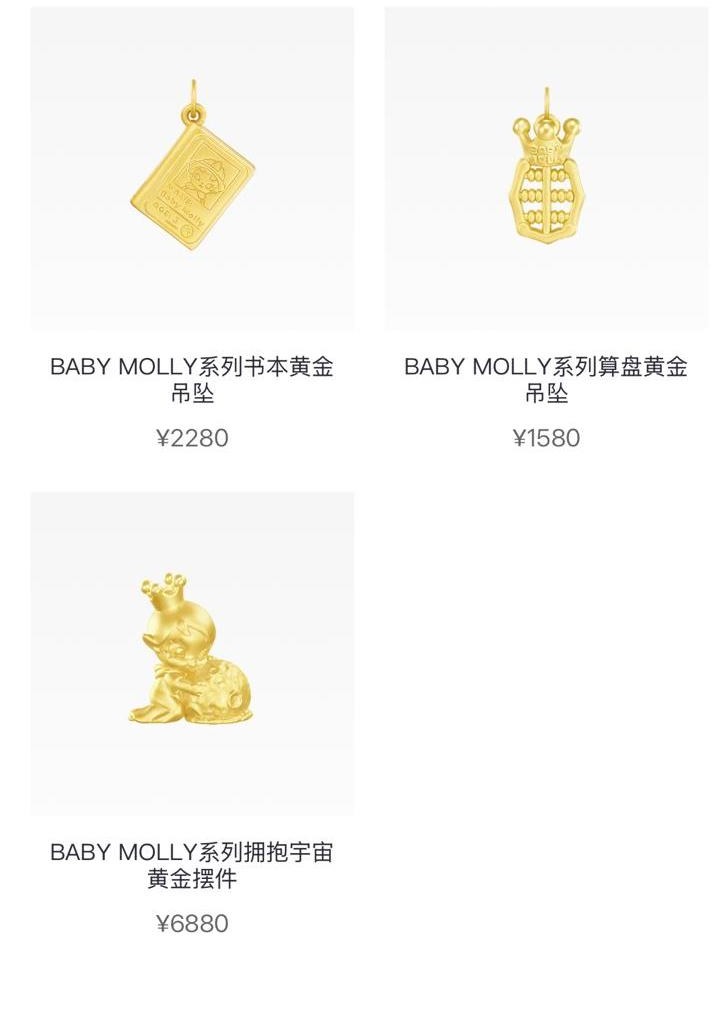Image resolution: width=718 pixels, height=1028 pixels.
Task: View the BABY MOLLY系列算盘黄金吊坠 product
Action: click(546, 170)
